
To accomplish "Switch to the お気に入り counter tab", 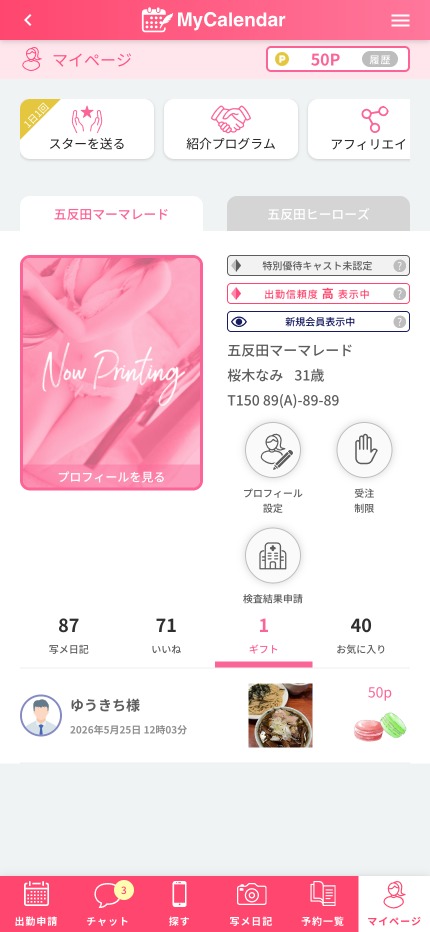I will pos(361,635).
